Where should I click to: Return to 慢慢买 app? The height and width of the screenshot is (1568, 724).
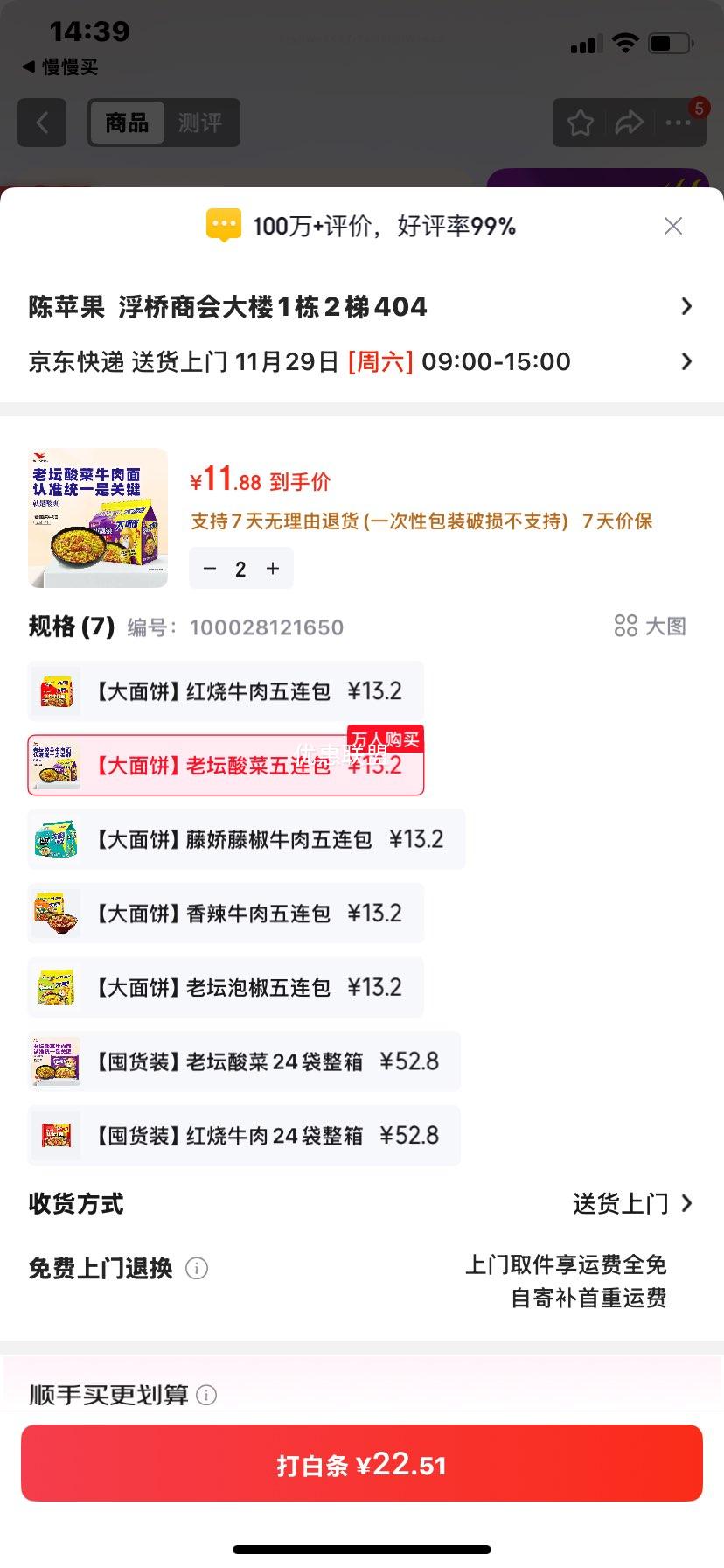point(59,67)
